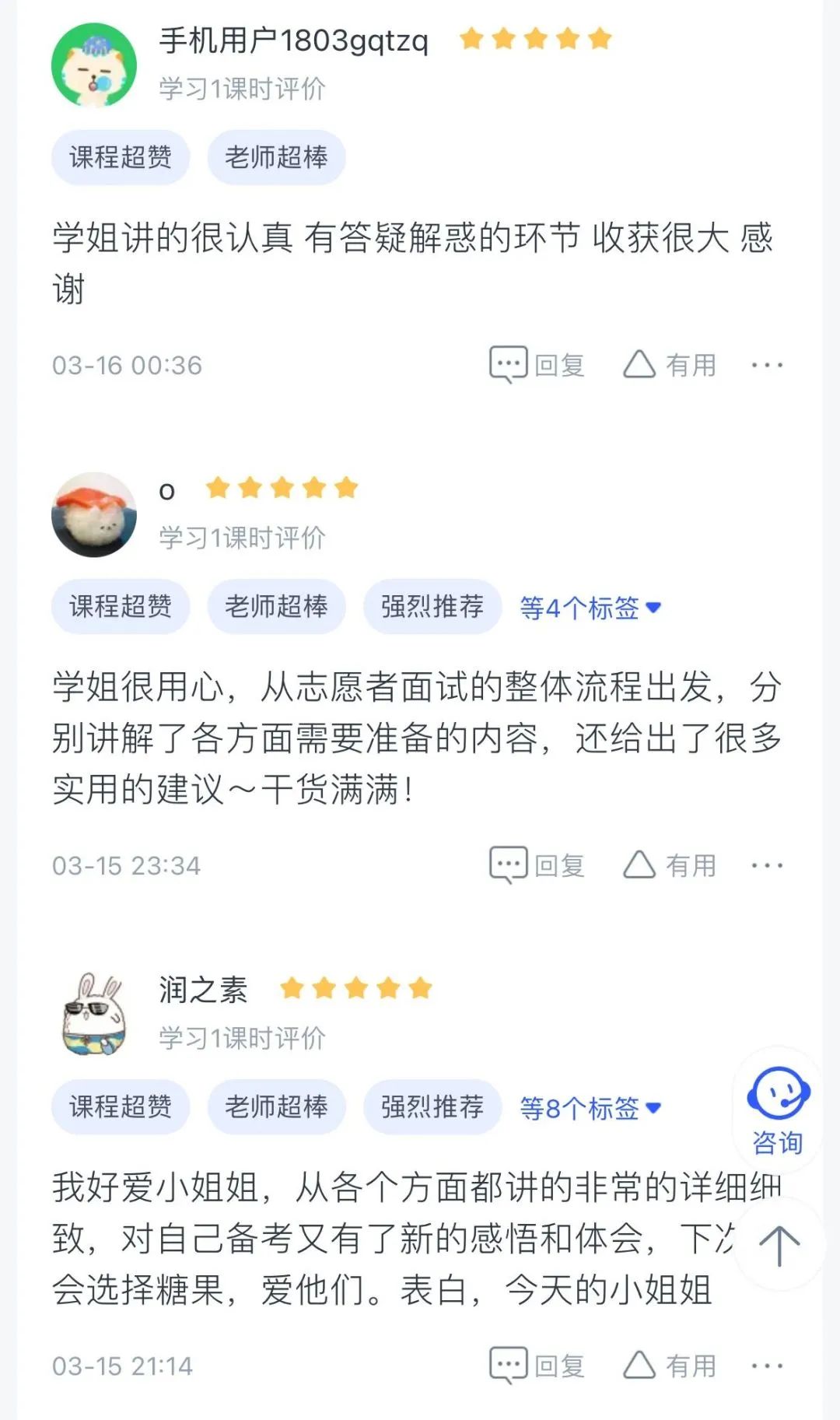The image size is (840, 1420).
Task: Reply to user o's review
Action: click(537, 865)
